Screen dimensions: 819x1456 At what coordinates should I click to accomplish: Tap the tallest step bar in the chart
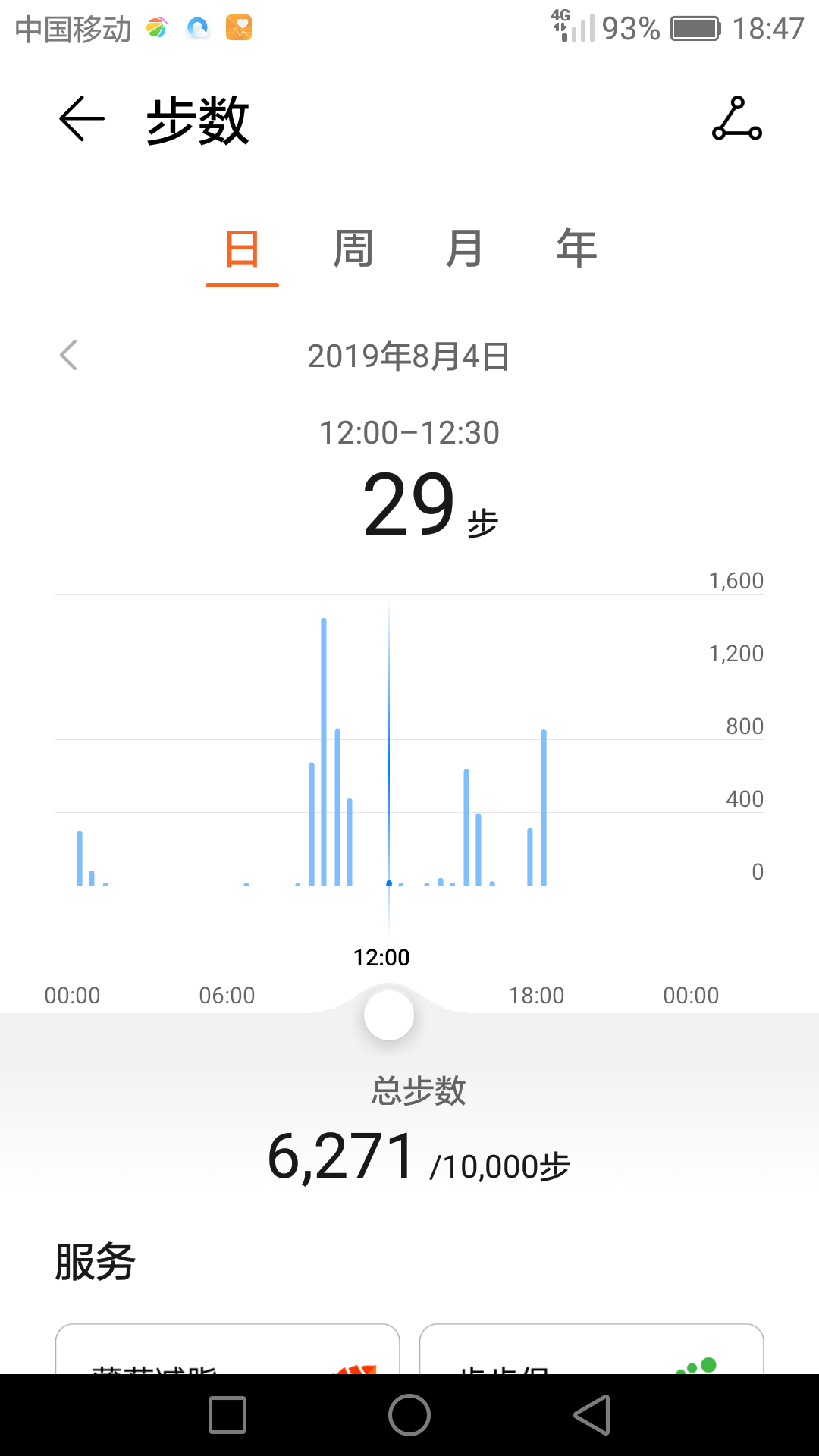(x=324, y=751)
